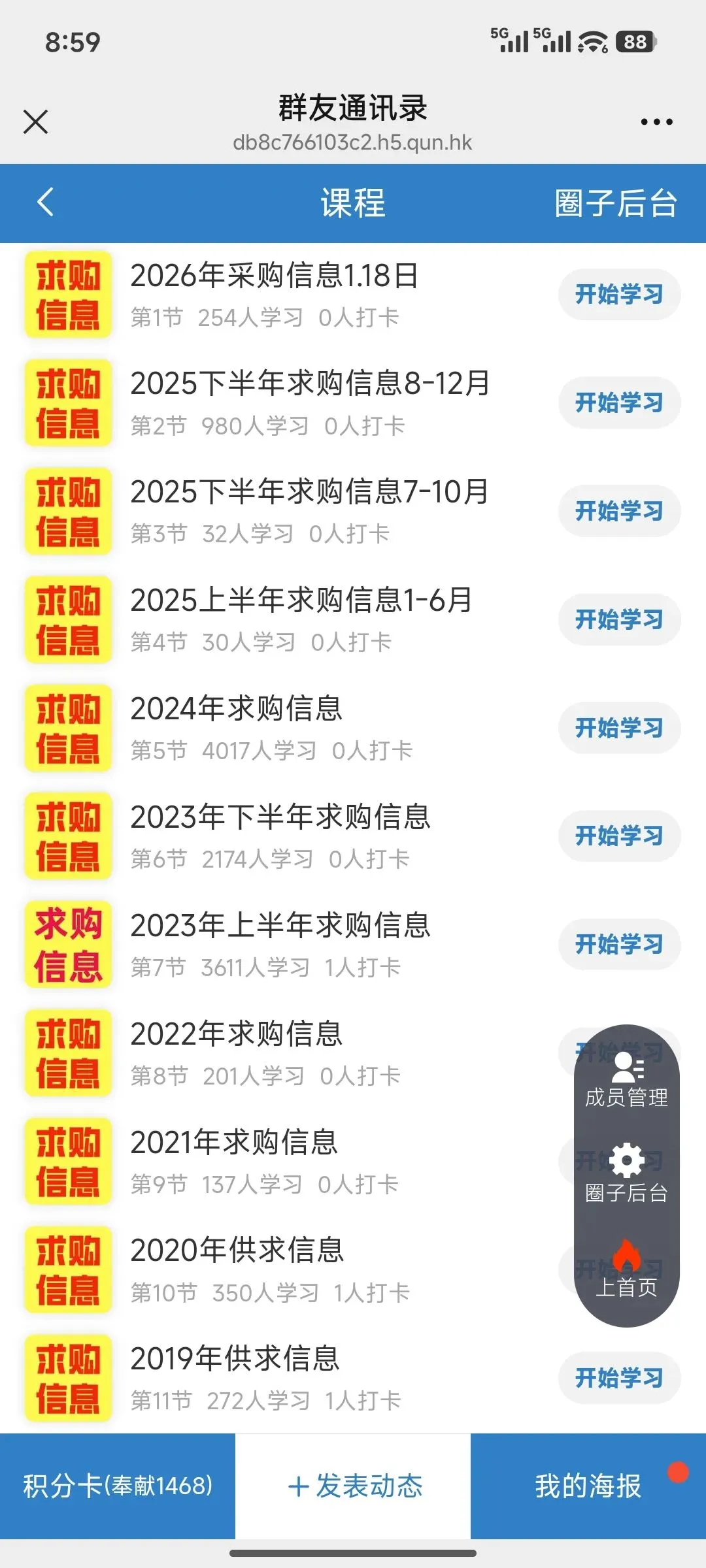Open the 2022年求购信息 course row
This screenshot has height=1568, width=706.
261,1052
